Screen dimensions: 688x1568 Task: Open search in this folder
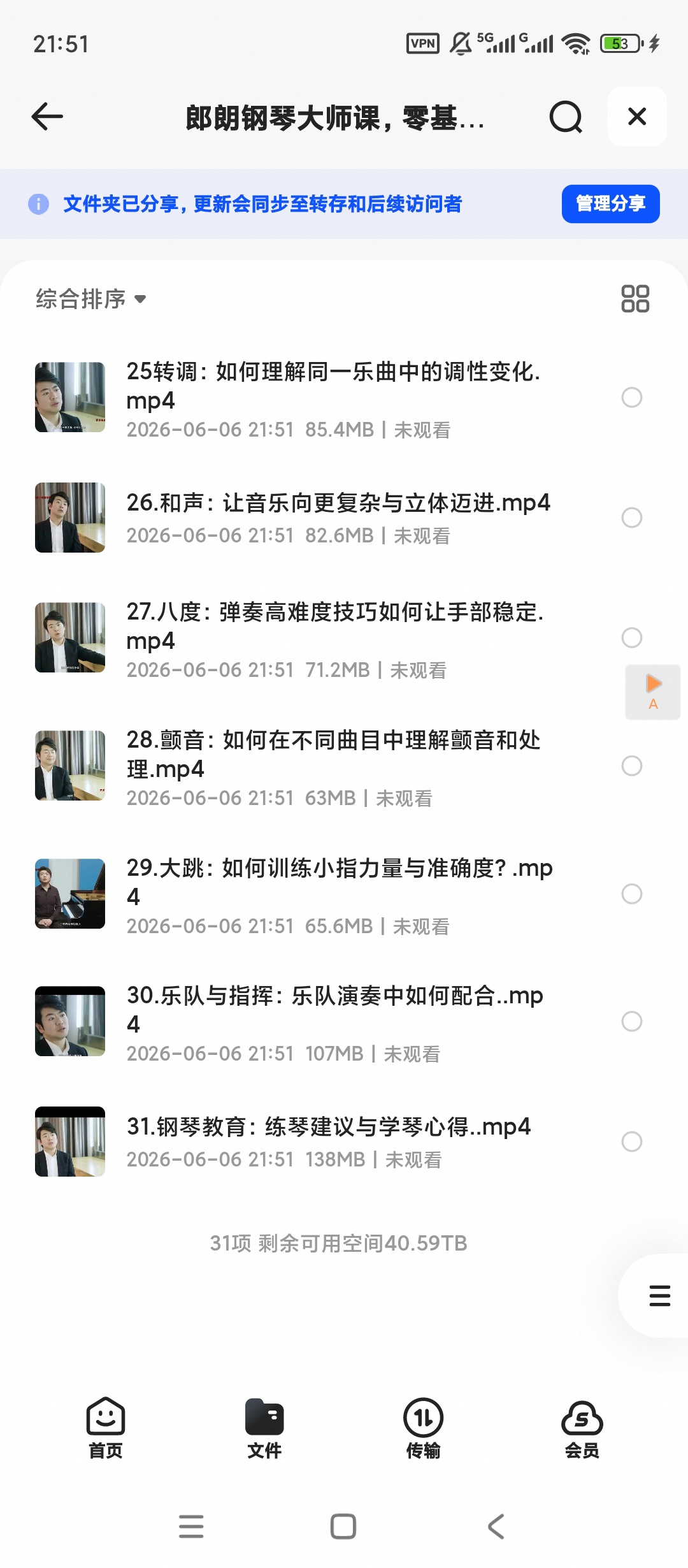(x=566, y=117)
